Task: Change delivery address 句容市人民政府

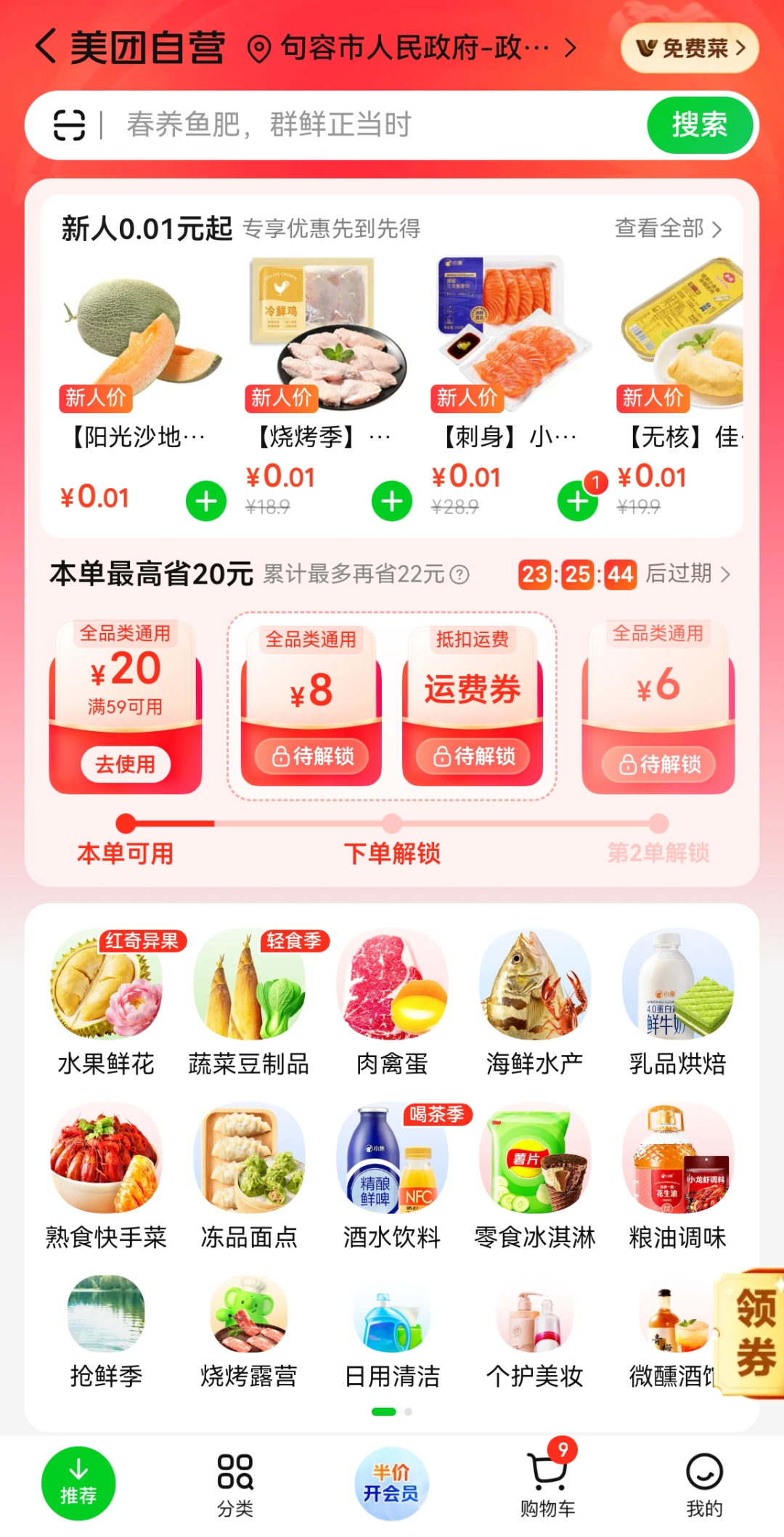Action: 412,49
